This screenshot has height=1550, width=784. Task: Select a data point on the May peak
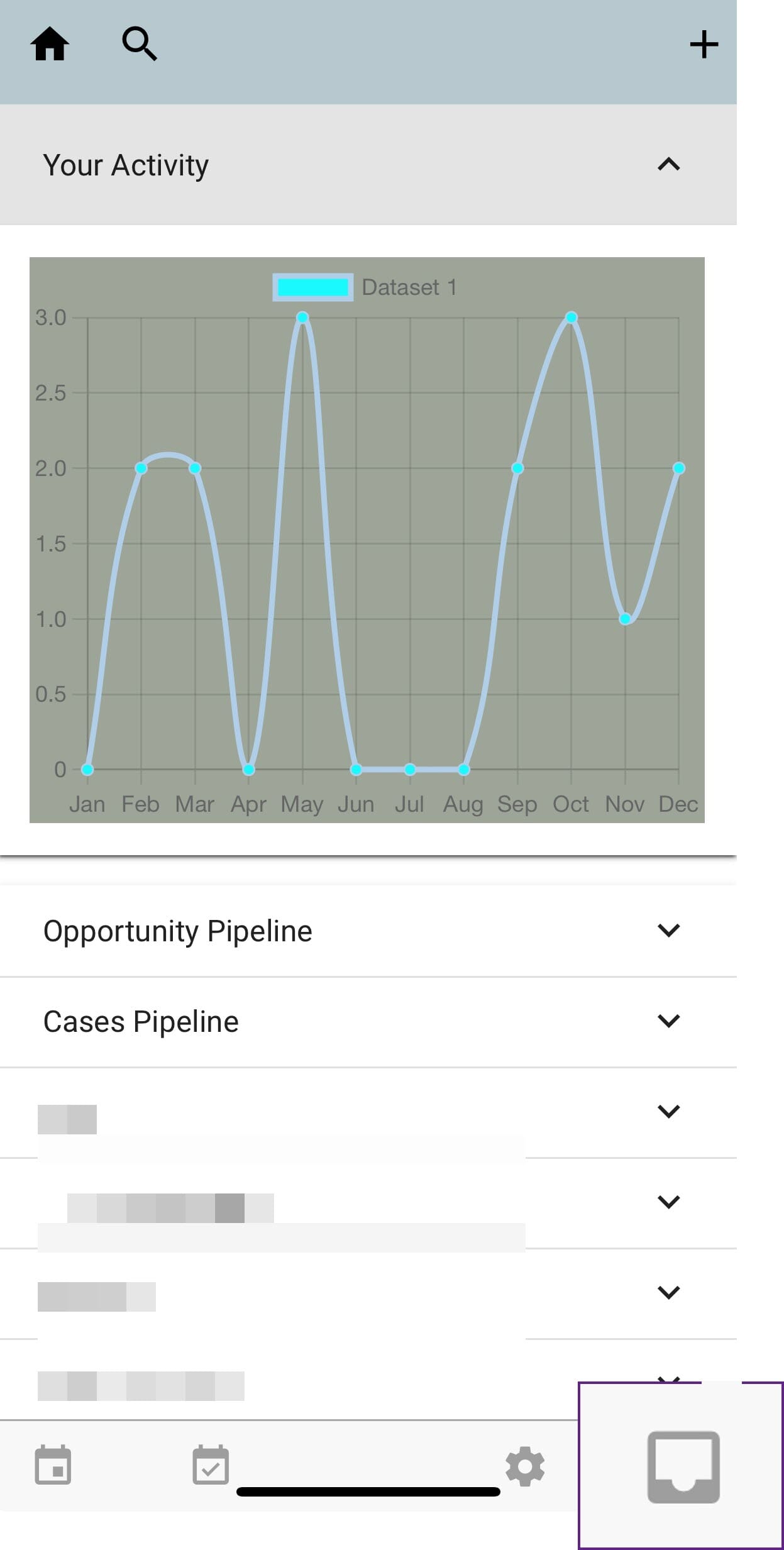[x=302, y=316]
